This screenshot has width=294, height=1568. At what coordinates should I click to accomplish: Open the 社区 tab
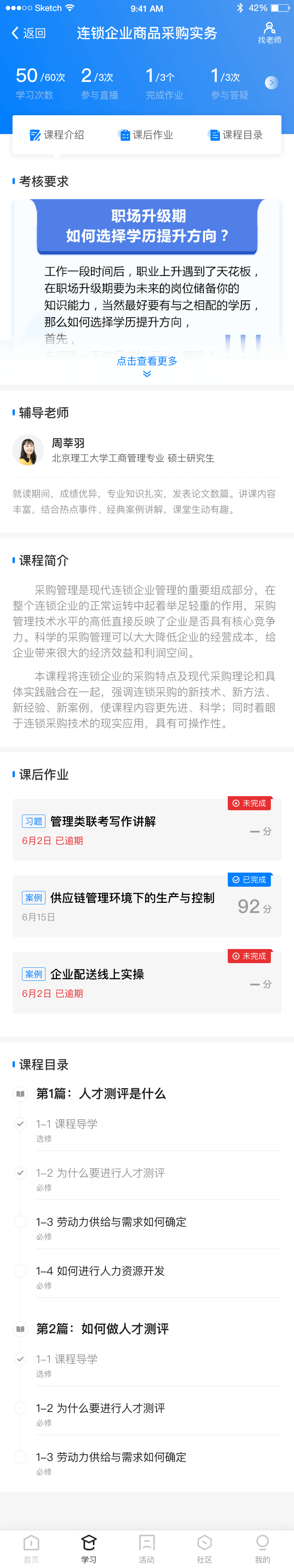(205, 1548)
